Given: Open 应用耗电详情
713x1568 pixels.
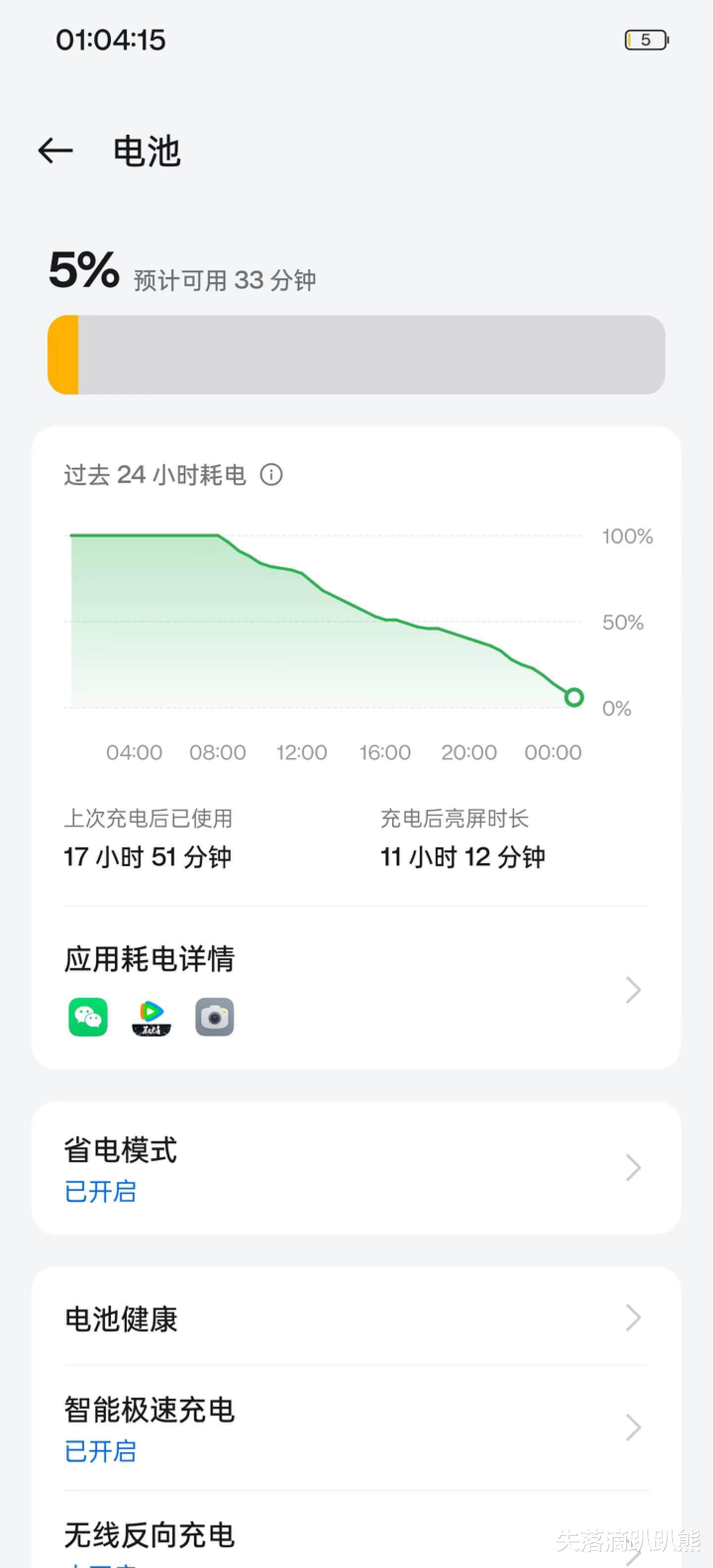Looking at the screenshot, I should point(356,988).
